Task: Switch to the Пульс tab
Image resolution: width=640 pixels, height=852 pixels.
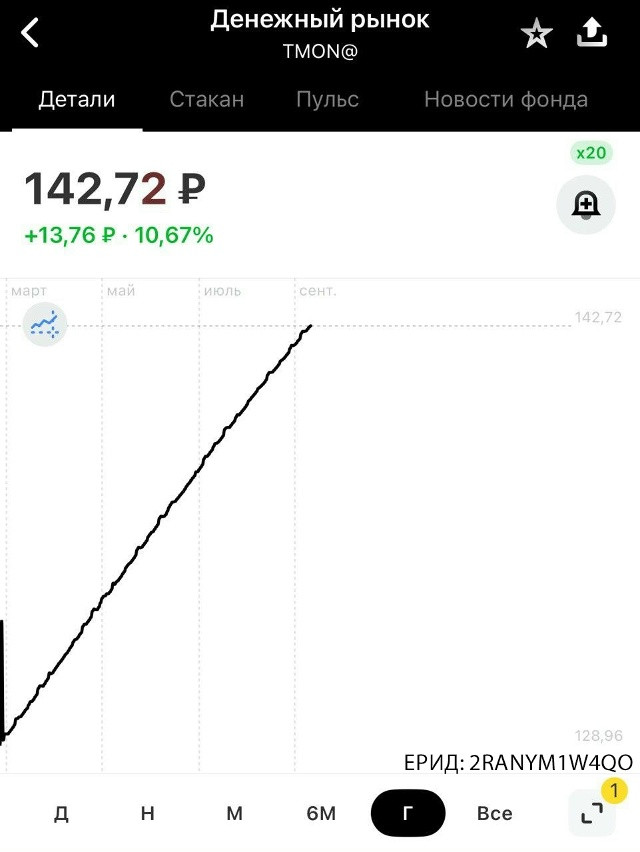Action: [328, 99]
